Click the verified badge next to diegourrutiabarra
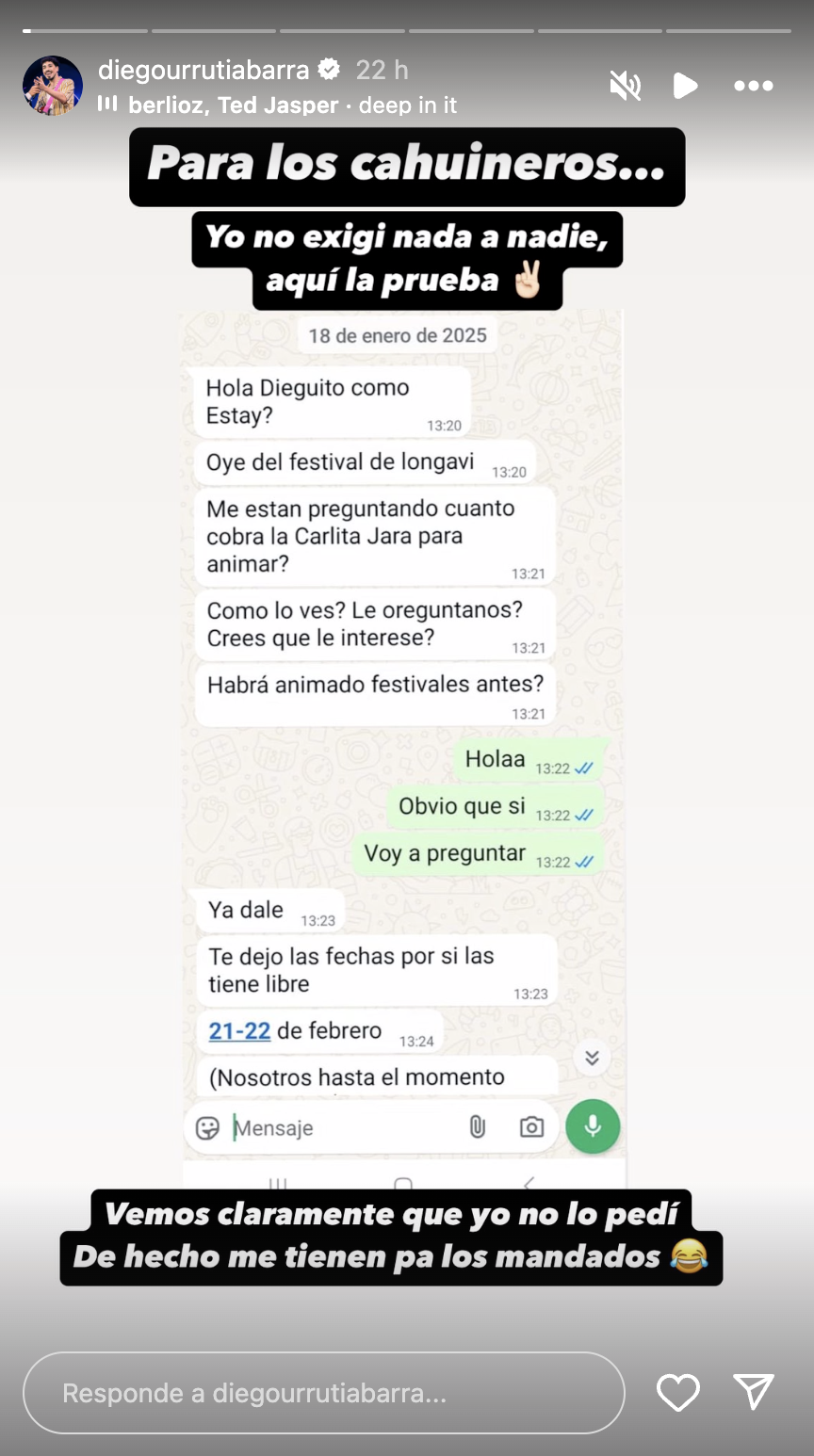Viewport: 814px width, 1456px height. [x=327, y=69]
